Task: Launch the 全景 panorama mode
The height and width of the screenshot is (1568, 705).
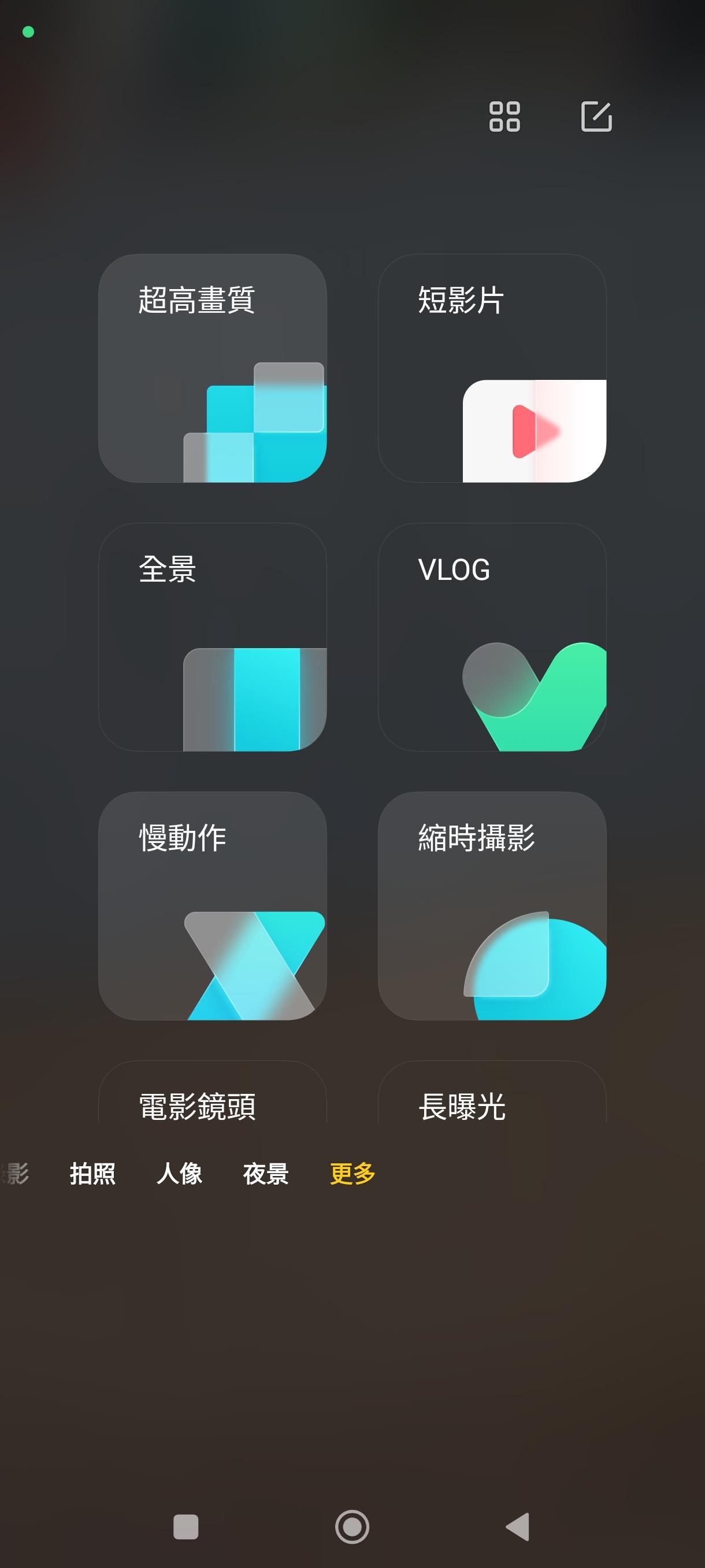Action: click(x=212, y=637)
